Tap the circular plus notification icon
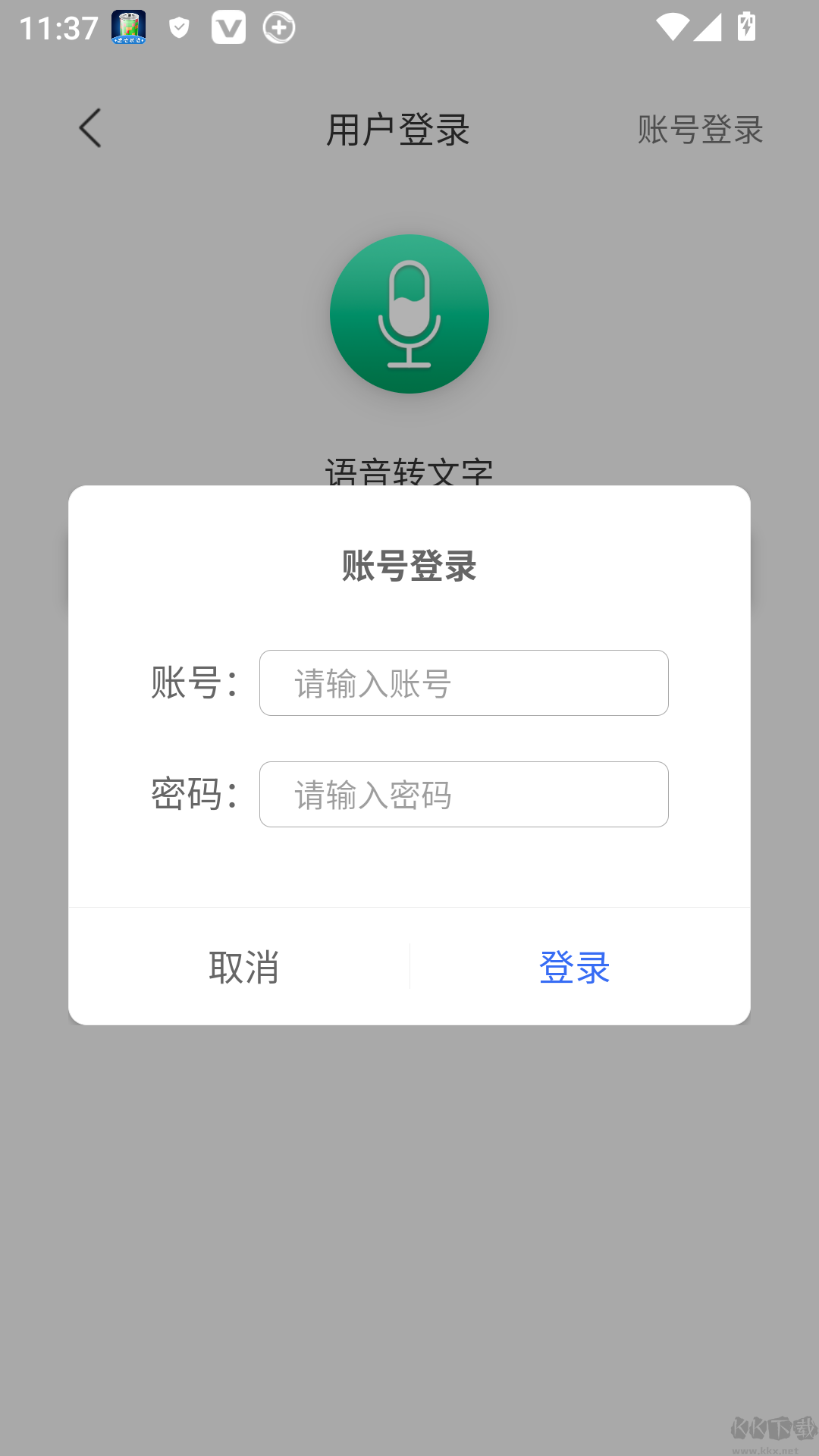The width and height of the screenshot is (819, 1456). 278,27
